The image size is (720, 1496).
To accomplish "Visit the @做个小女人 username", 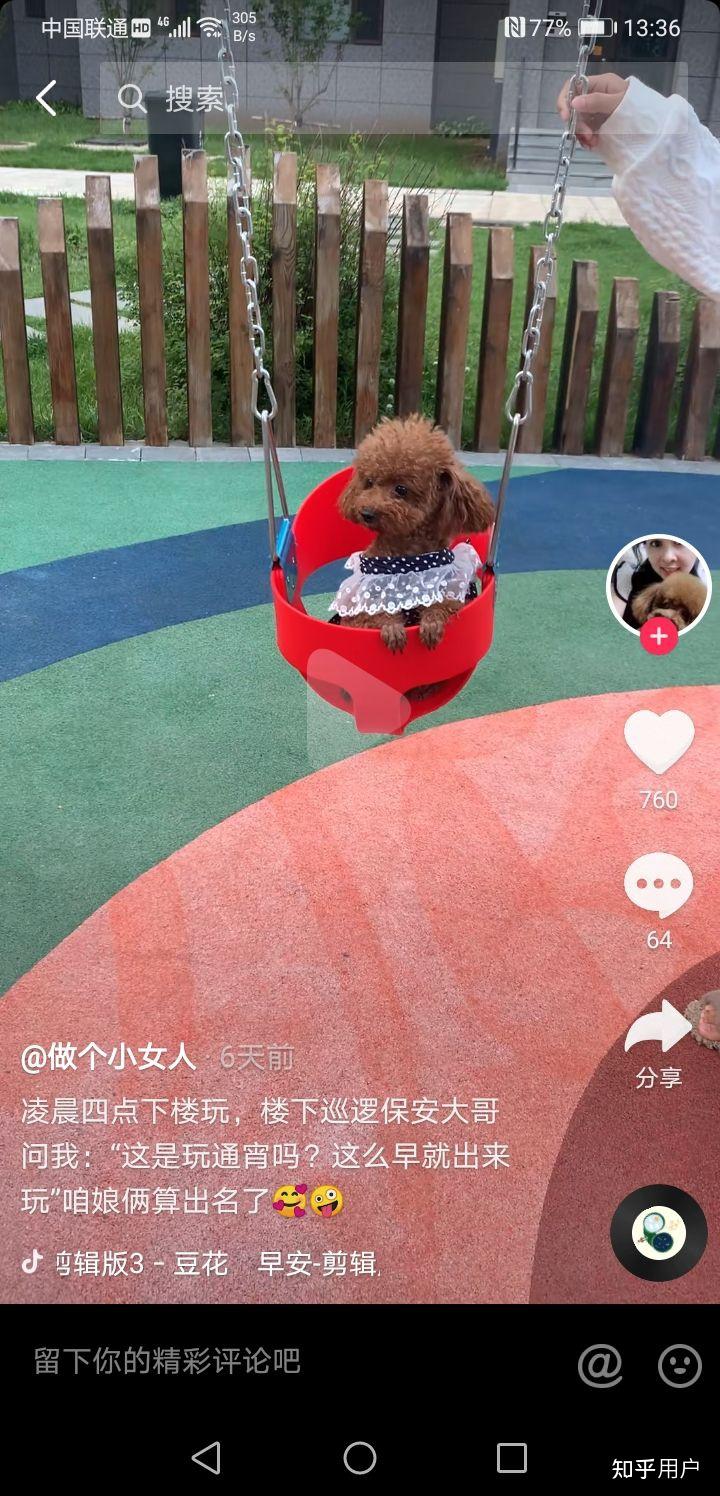I will click(109, 1058).
